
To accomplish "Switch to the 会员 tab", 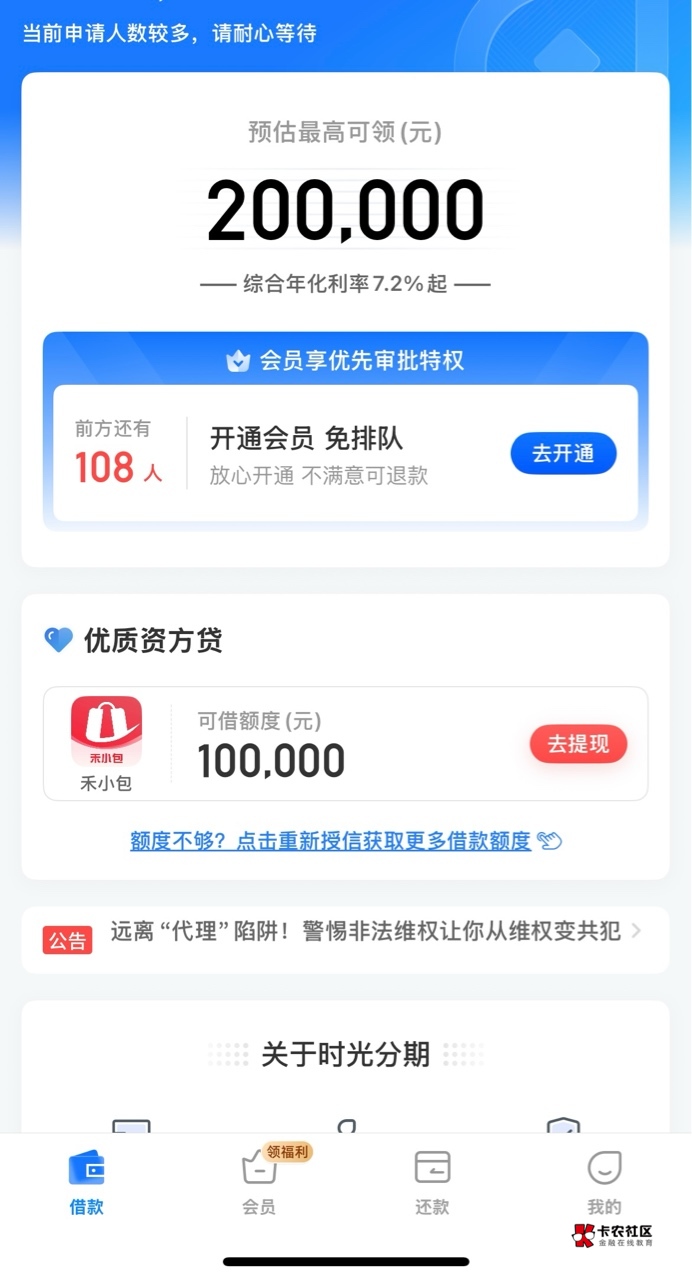I will (259, 1180).
